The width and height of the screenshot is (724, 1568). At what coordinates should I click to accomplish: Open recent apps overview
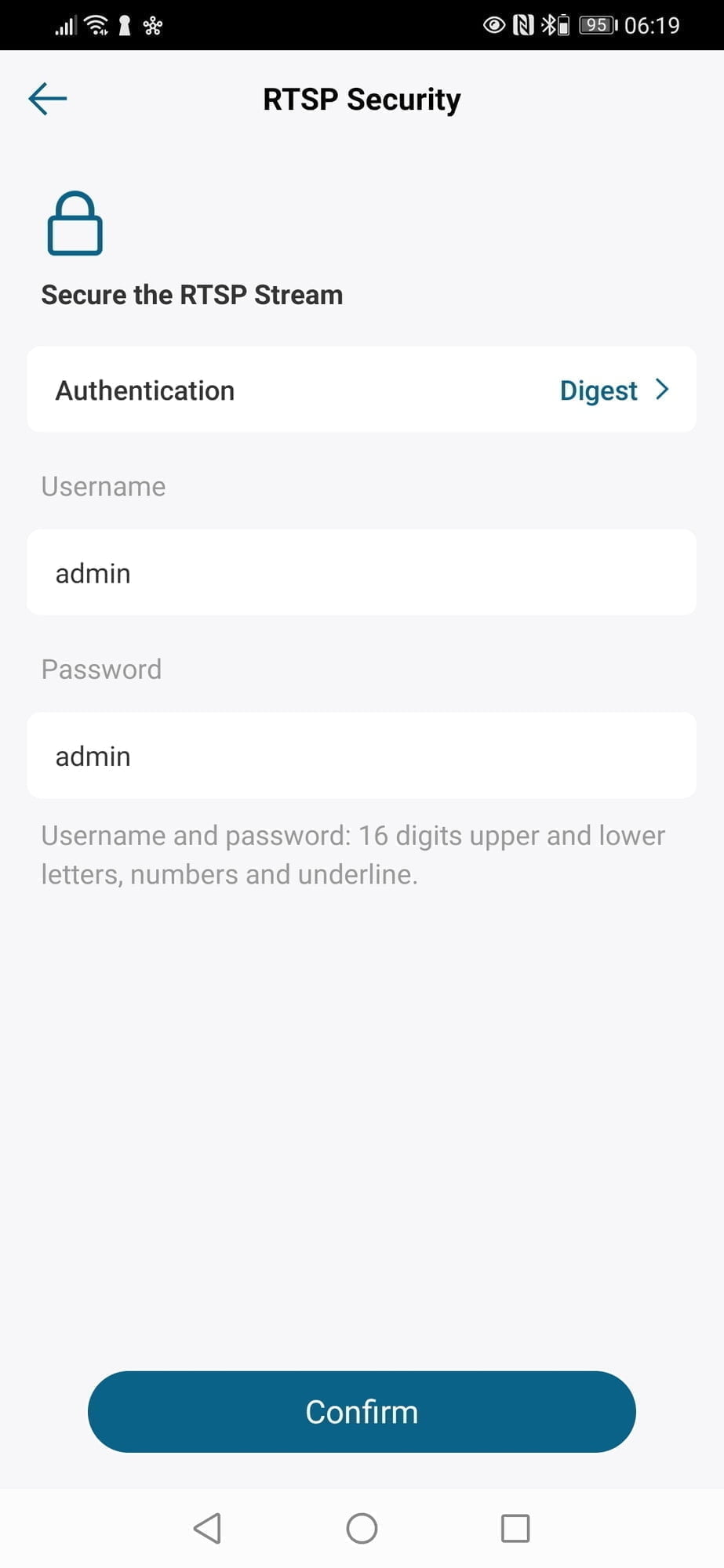click(515, 1528)
